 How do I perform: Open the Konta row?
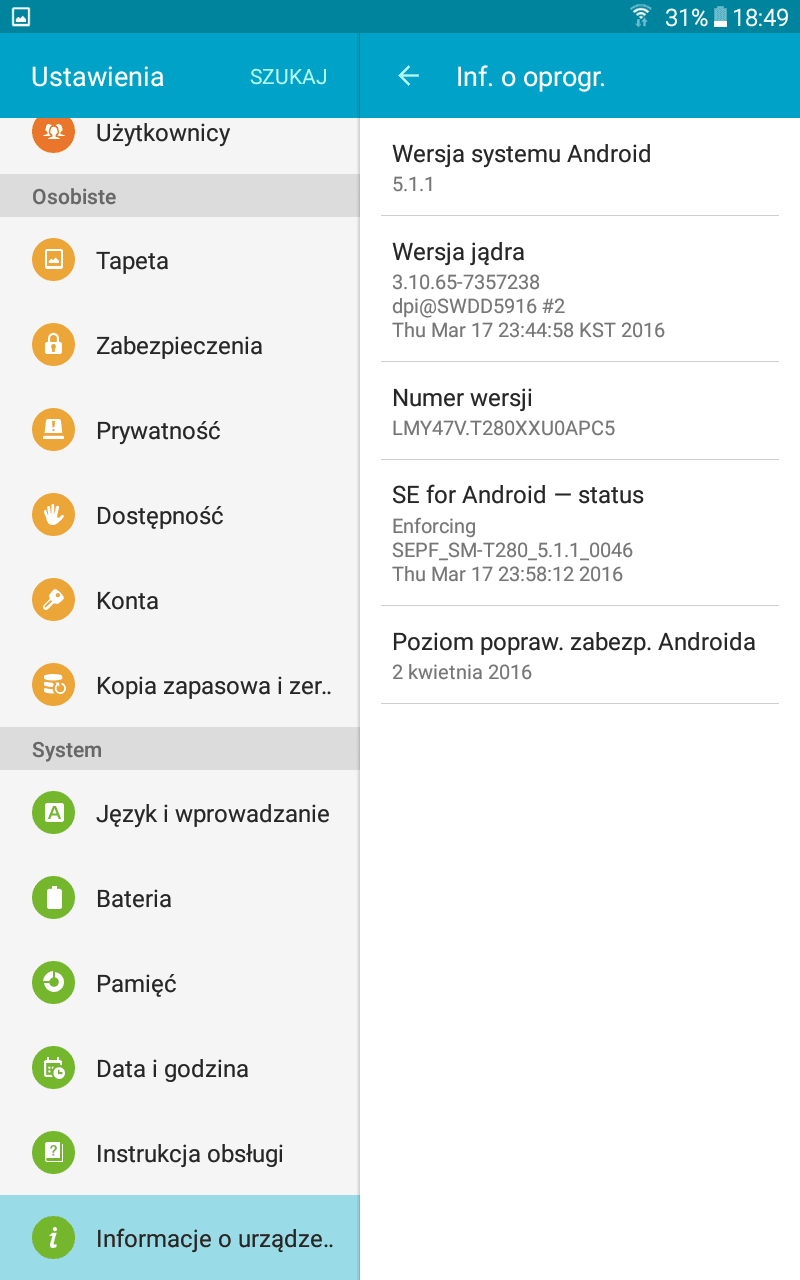[179, 601]
